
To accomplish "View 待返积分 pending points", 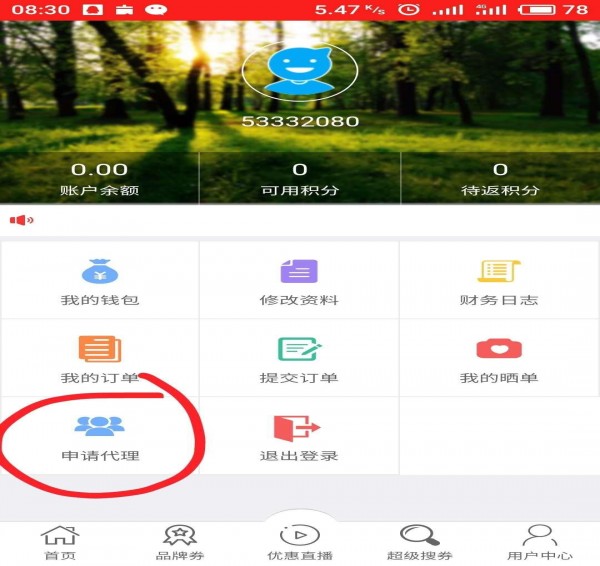I will point(500,179).
